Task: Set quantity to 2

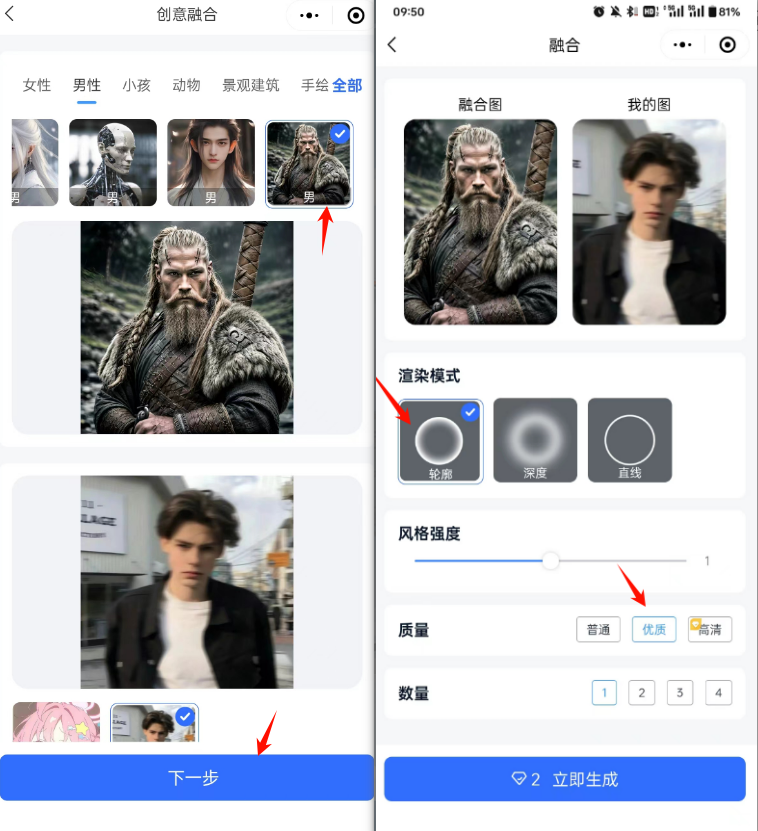Action: click(x=642, y=692)
